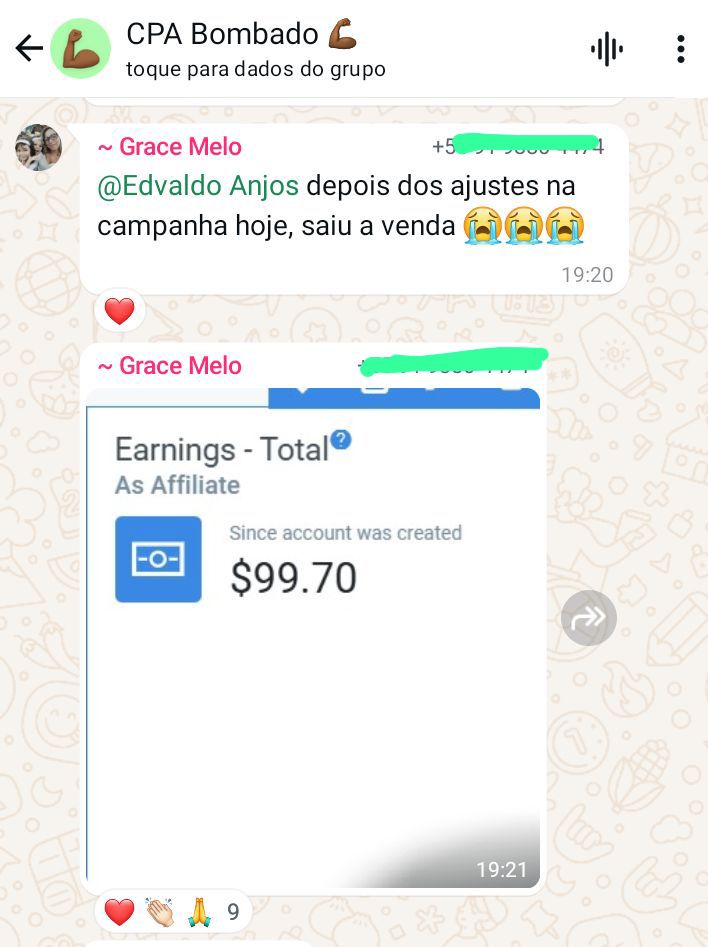View the heart reaction on 19:20 message
Viewport: 708px width, 947px height.
coord(119,312)
